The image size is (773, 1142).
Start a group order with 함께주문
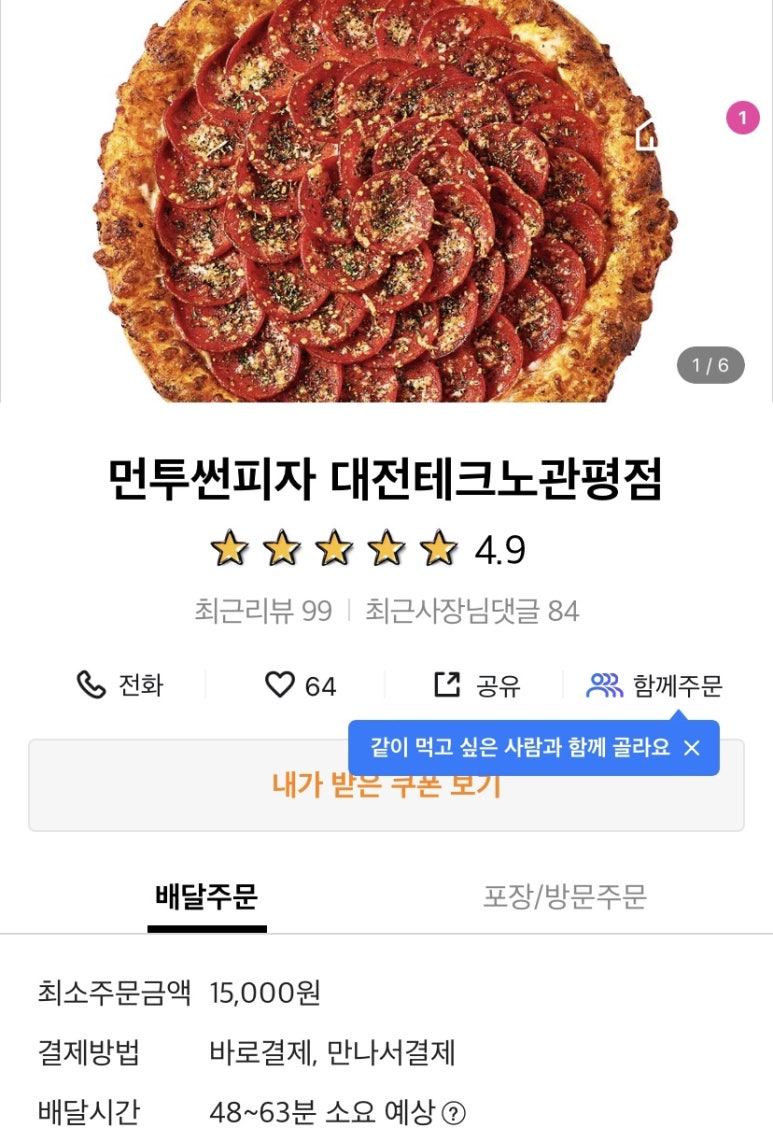click(x=655, y=685)
